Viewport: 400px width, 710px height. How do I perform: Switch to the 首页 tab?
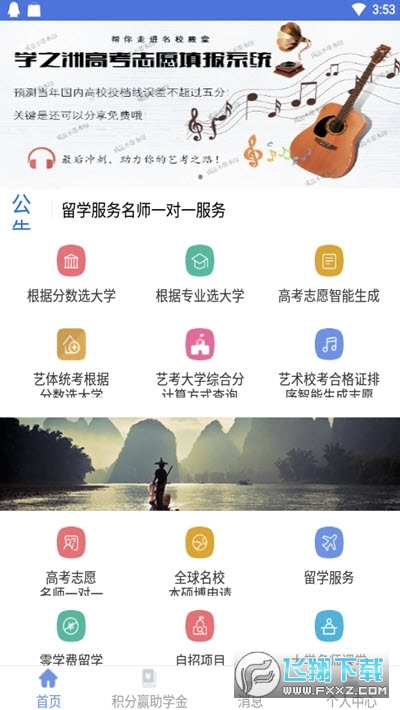(x=48, y=688)
